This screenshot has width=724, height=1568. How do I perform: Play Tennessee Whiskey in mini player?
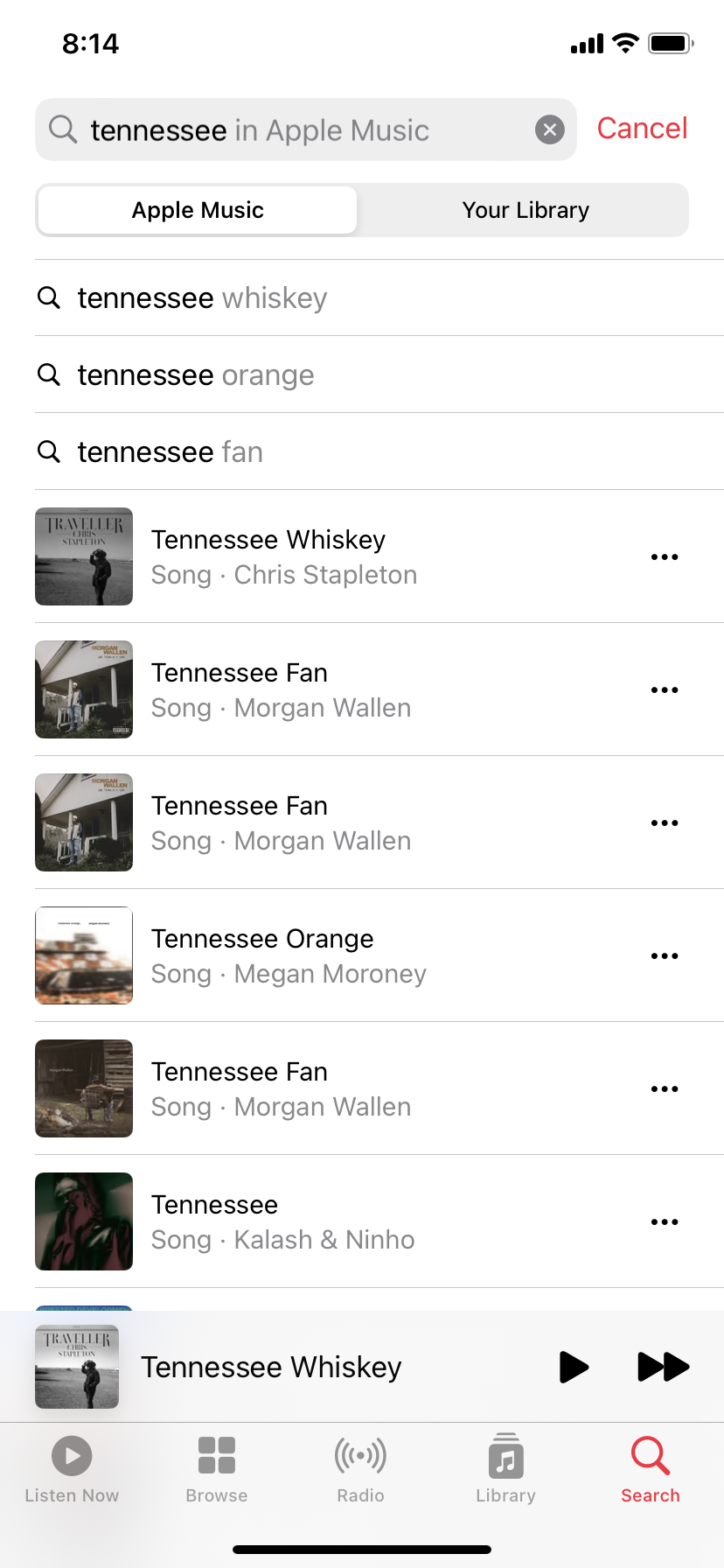[x=574, y=1367]
